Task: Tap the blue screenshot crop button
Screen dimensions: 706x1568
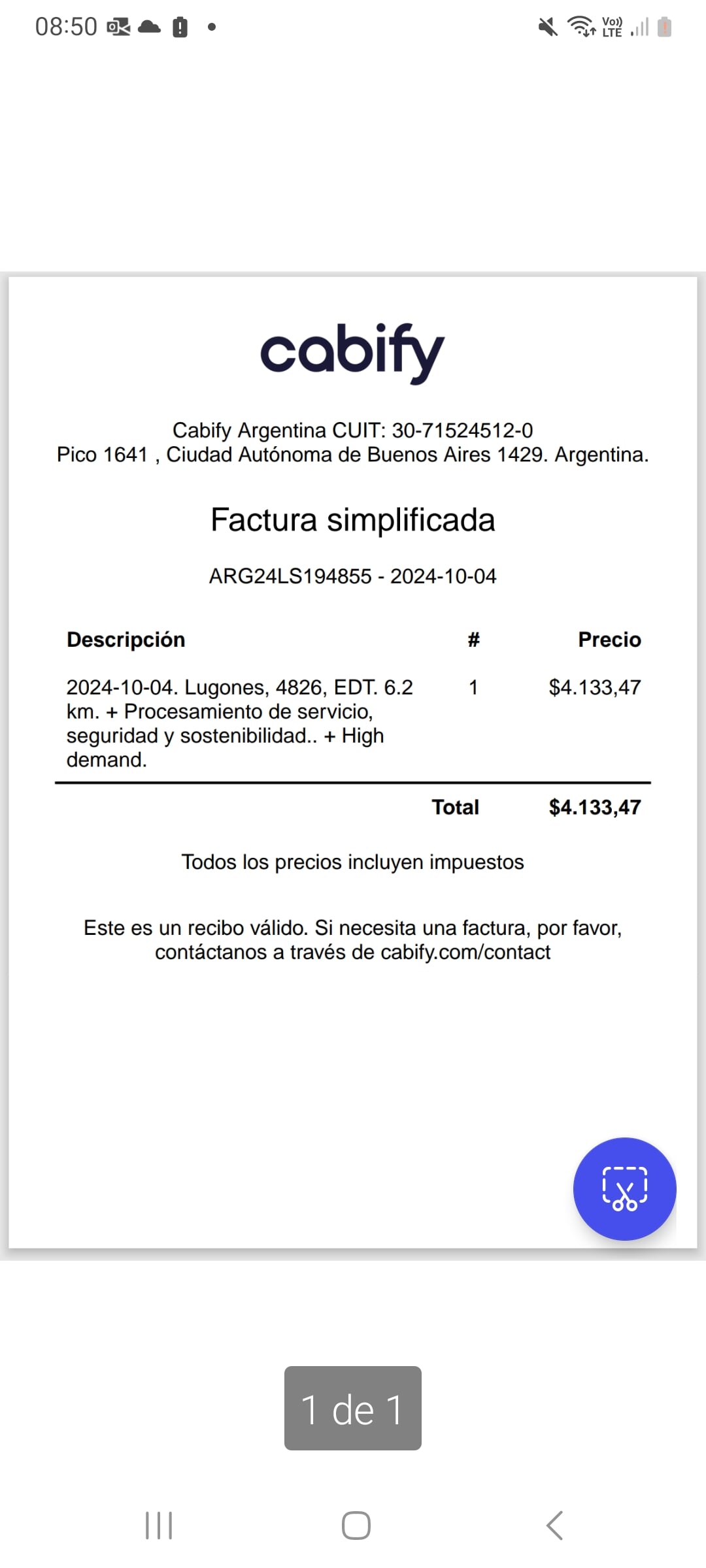Action: pyautogui.click(x=624, y=1188)
